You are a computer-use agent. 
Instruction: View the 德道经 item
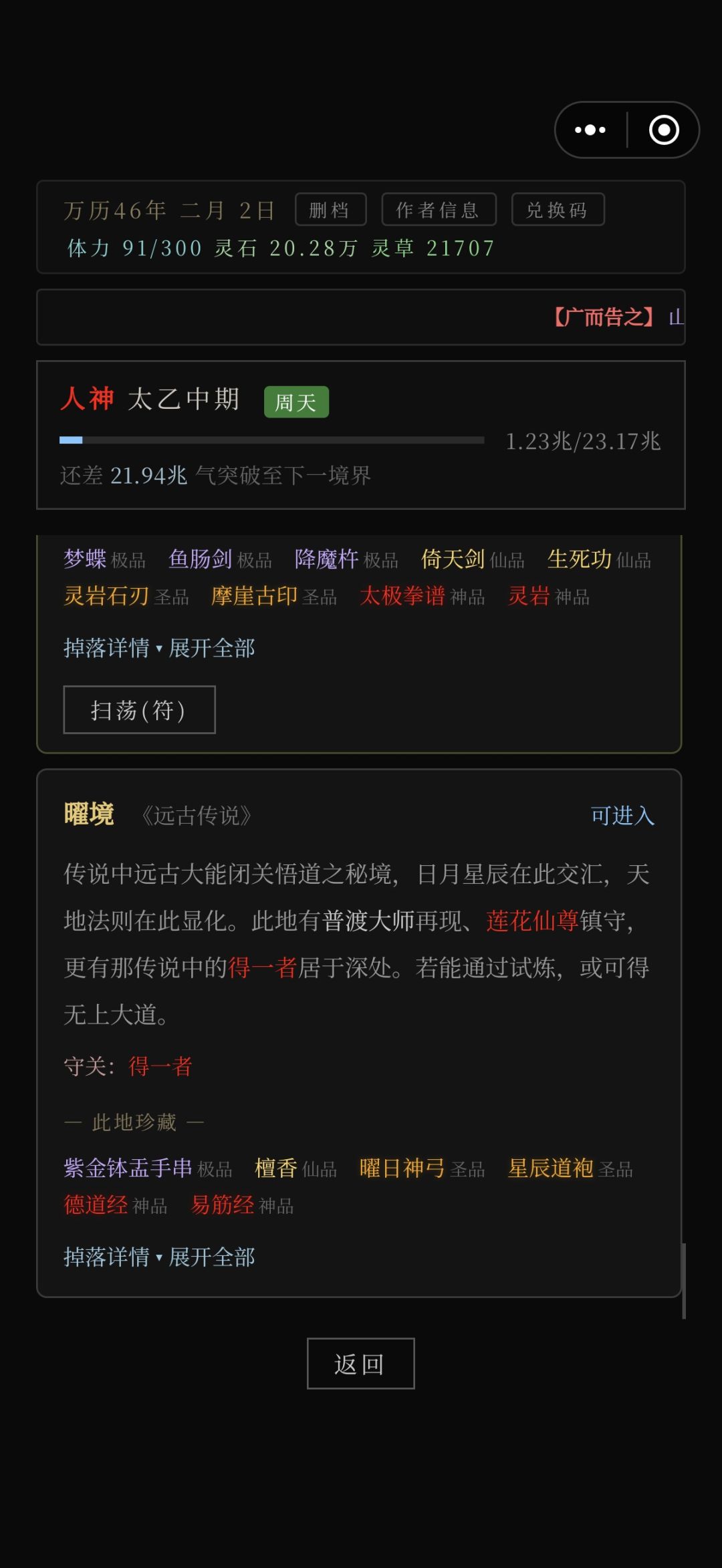[96, 1205]
